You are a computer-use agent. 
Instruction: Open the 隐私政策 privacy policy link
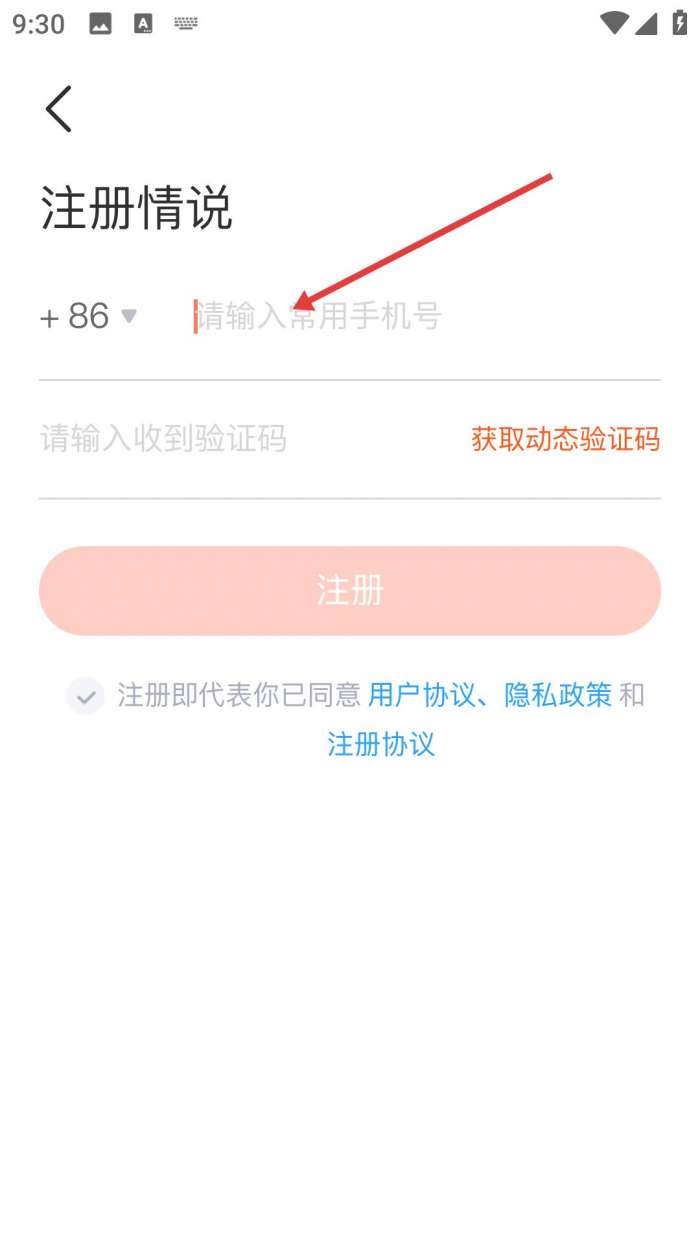point(557,695)
